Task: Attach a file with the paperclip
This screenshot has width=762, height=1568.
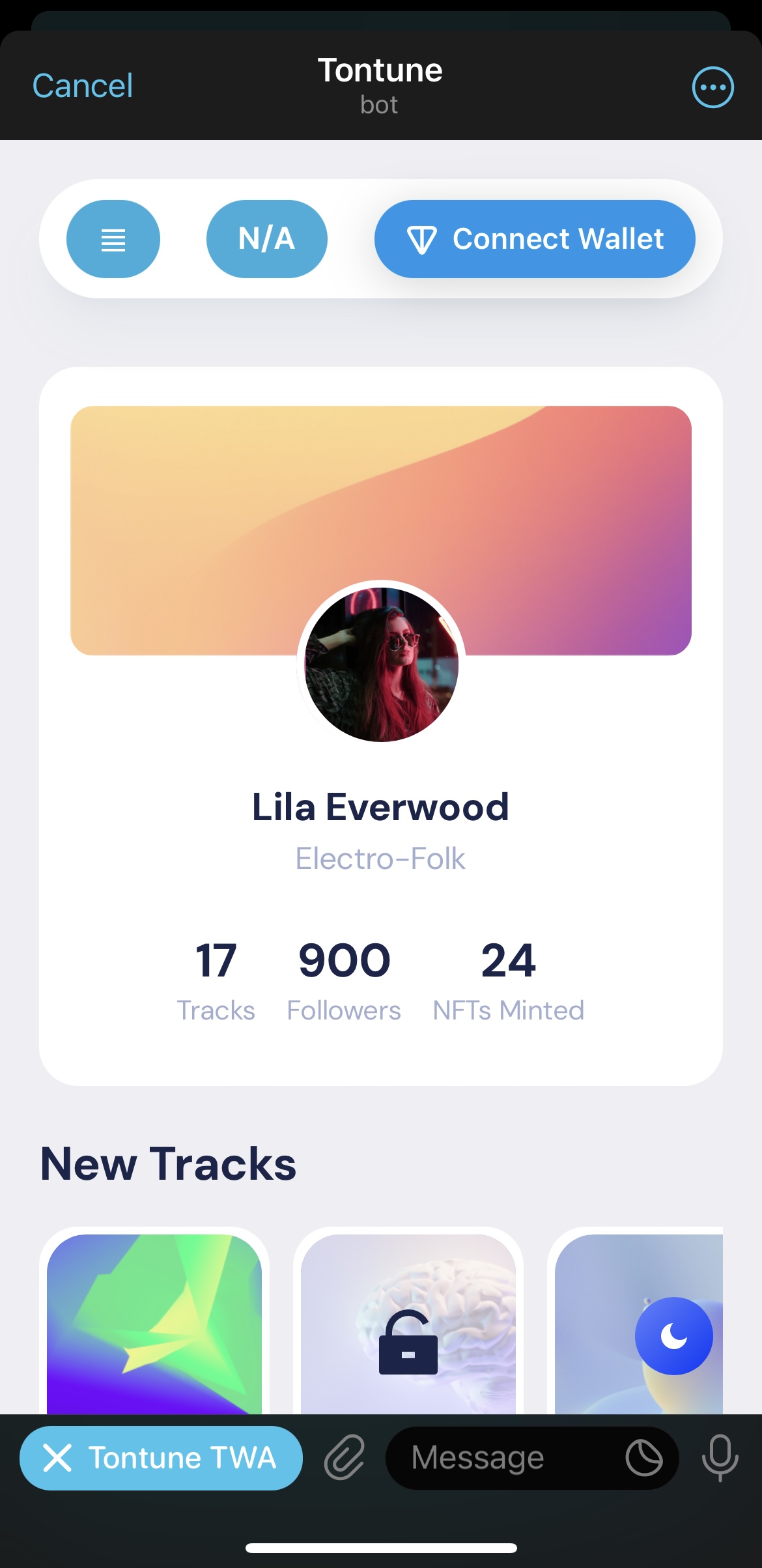Action: click(345, 1458)
